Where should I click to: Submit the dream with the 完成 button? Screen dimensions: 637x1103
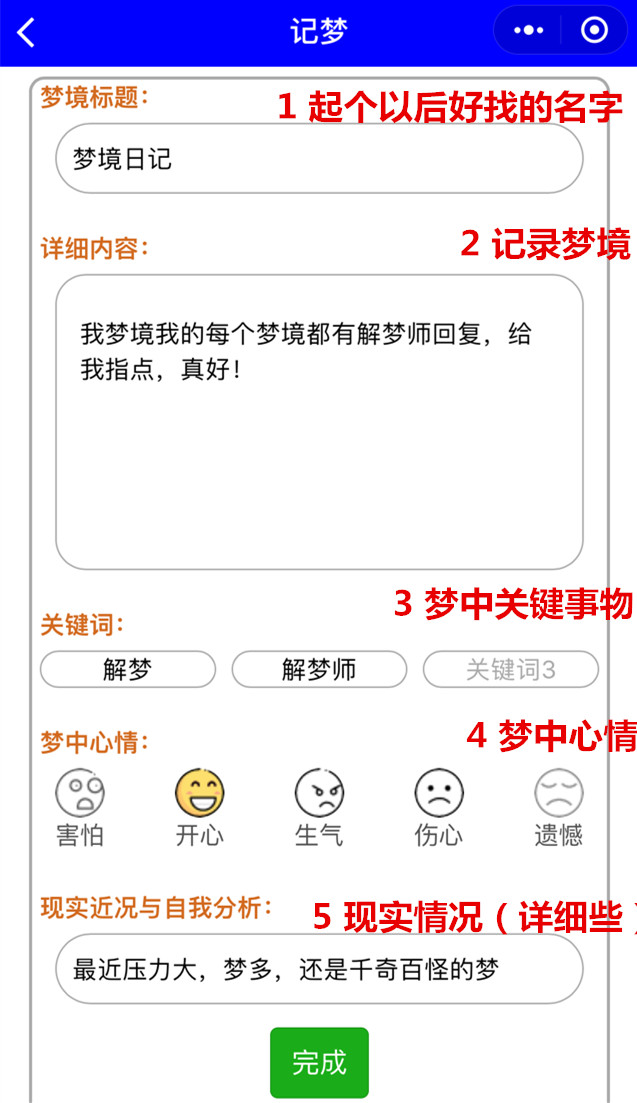(x=319, y=1062)
